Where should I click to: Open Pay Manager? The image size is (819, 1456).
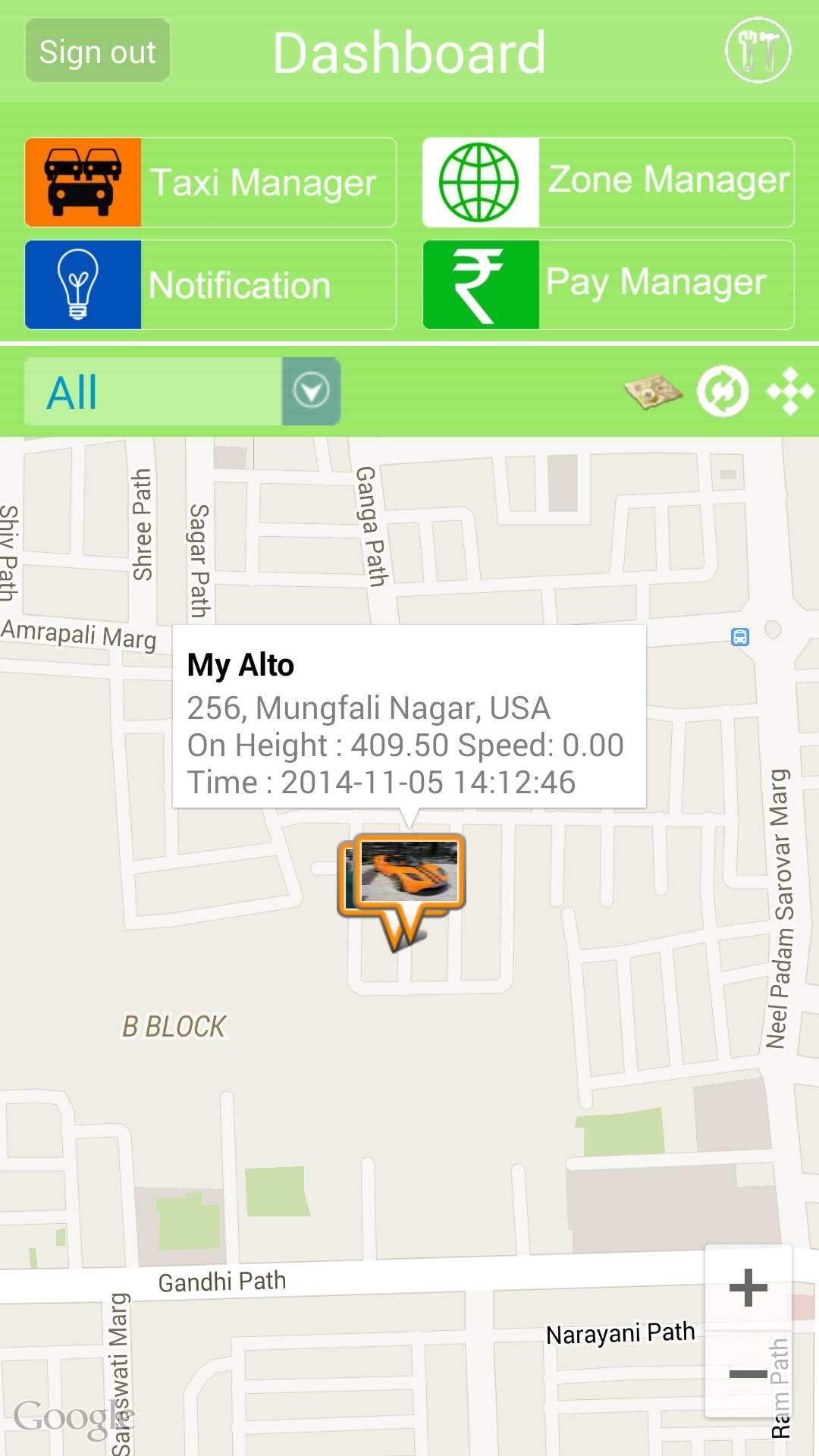click(x=608, y=285)
